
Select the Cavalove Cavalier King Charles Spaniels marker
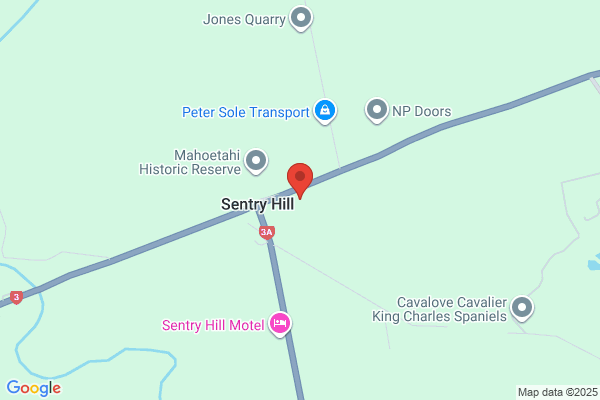click(521, 309)
